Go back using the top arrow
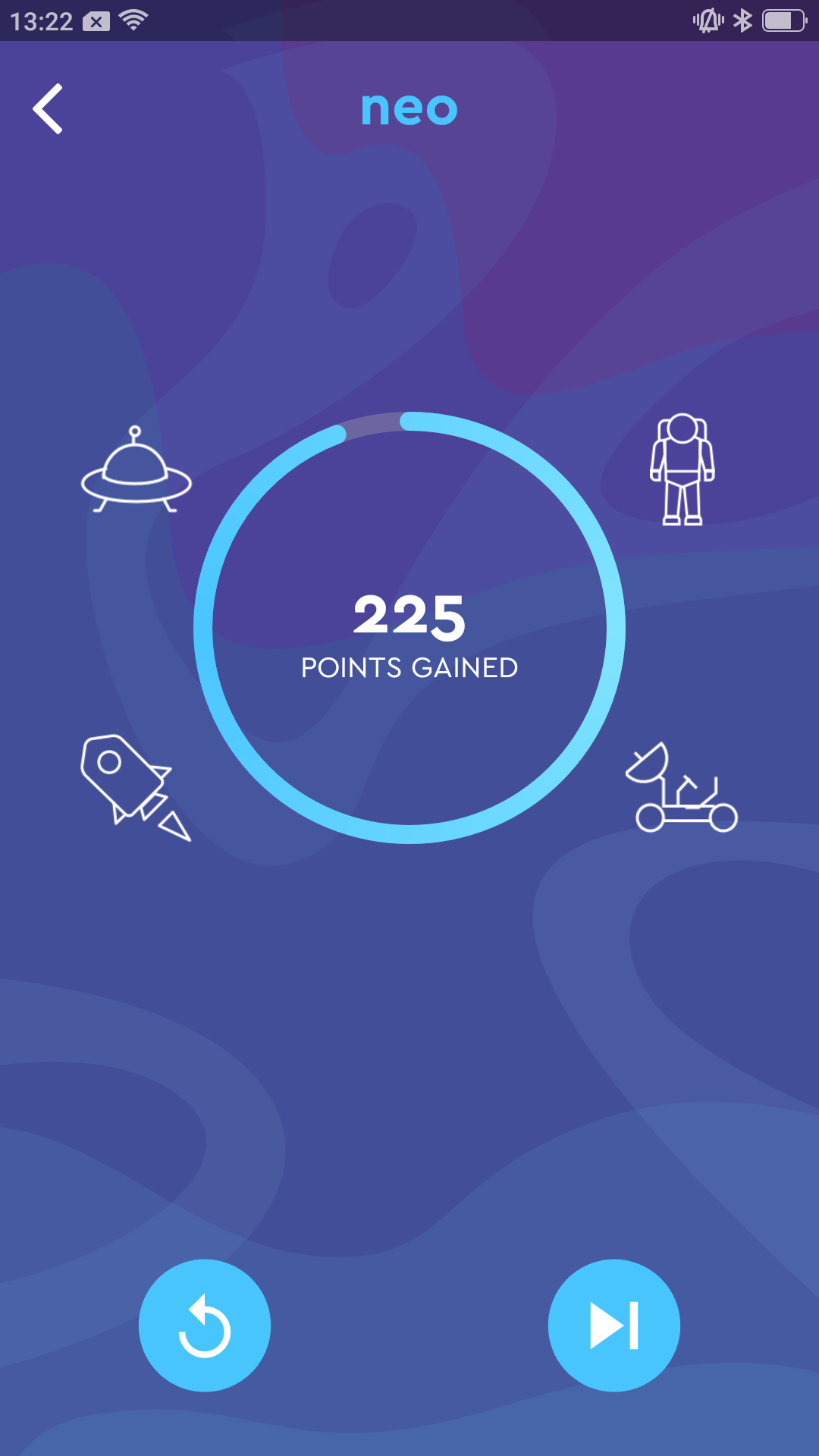 48,109
